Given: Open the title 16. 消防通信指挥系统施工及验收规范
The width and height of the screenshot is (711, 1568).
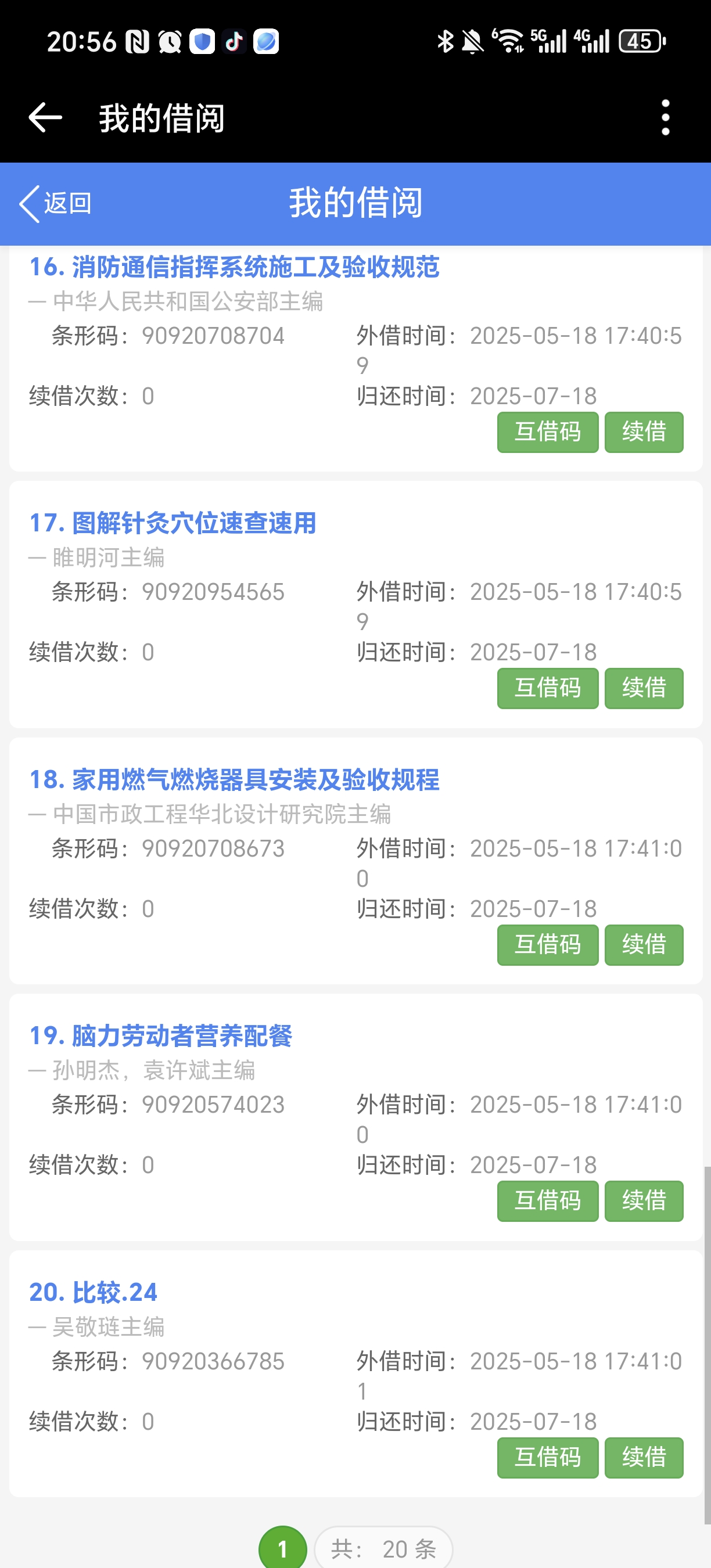Looking at the screenshot, I should click(x=234, y=267).
